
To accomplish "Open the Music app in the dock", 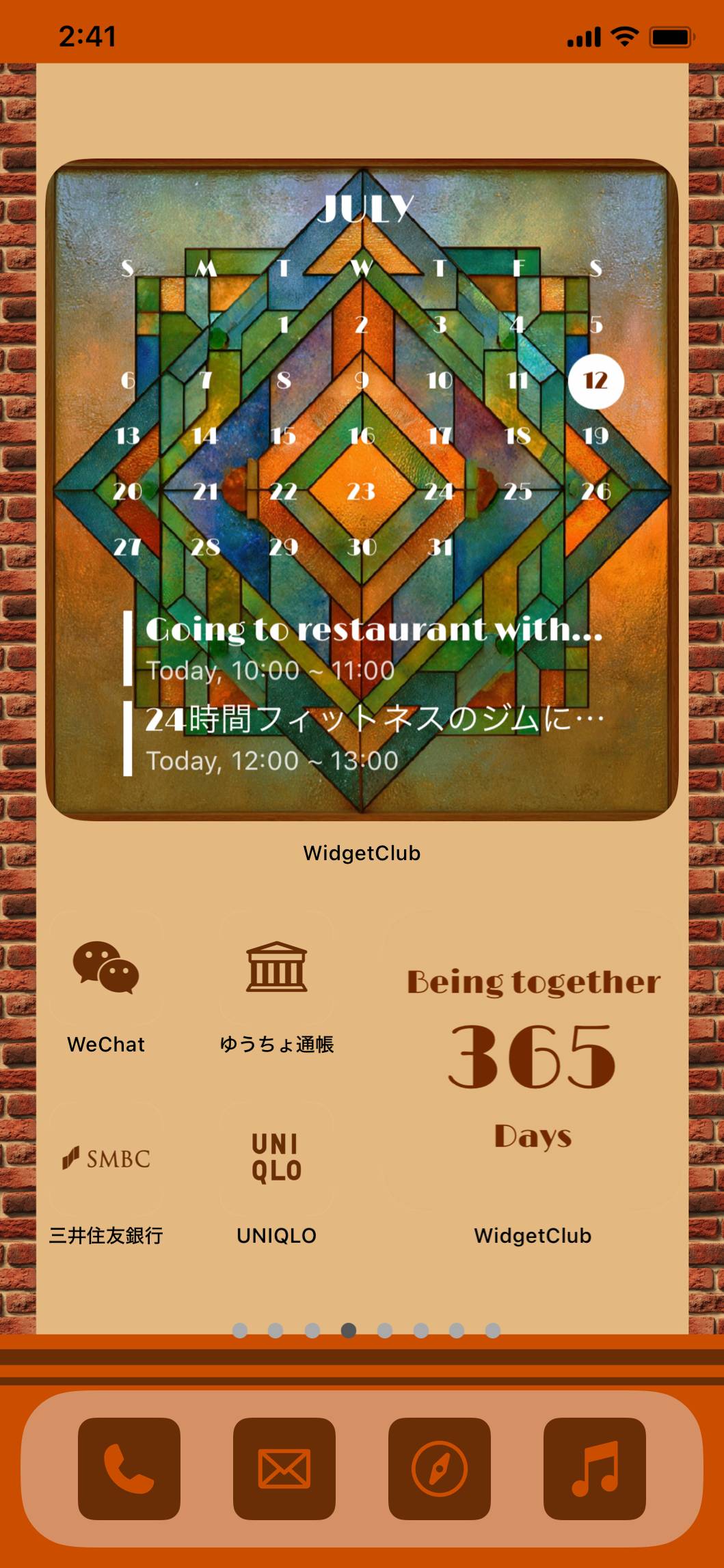I will point(595,1469).
